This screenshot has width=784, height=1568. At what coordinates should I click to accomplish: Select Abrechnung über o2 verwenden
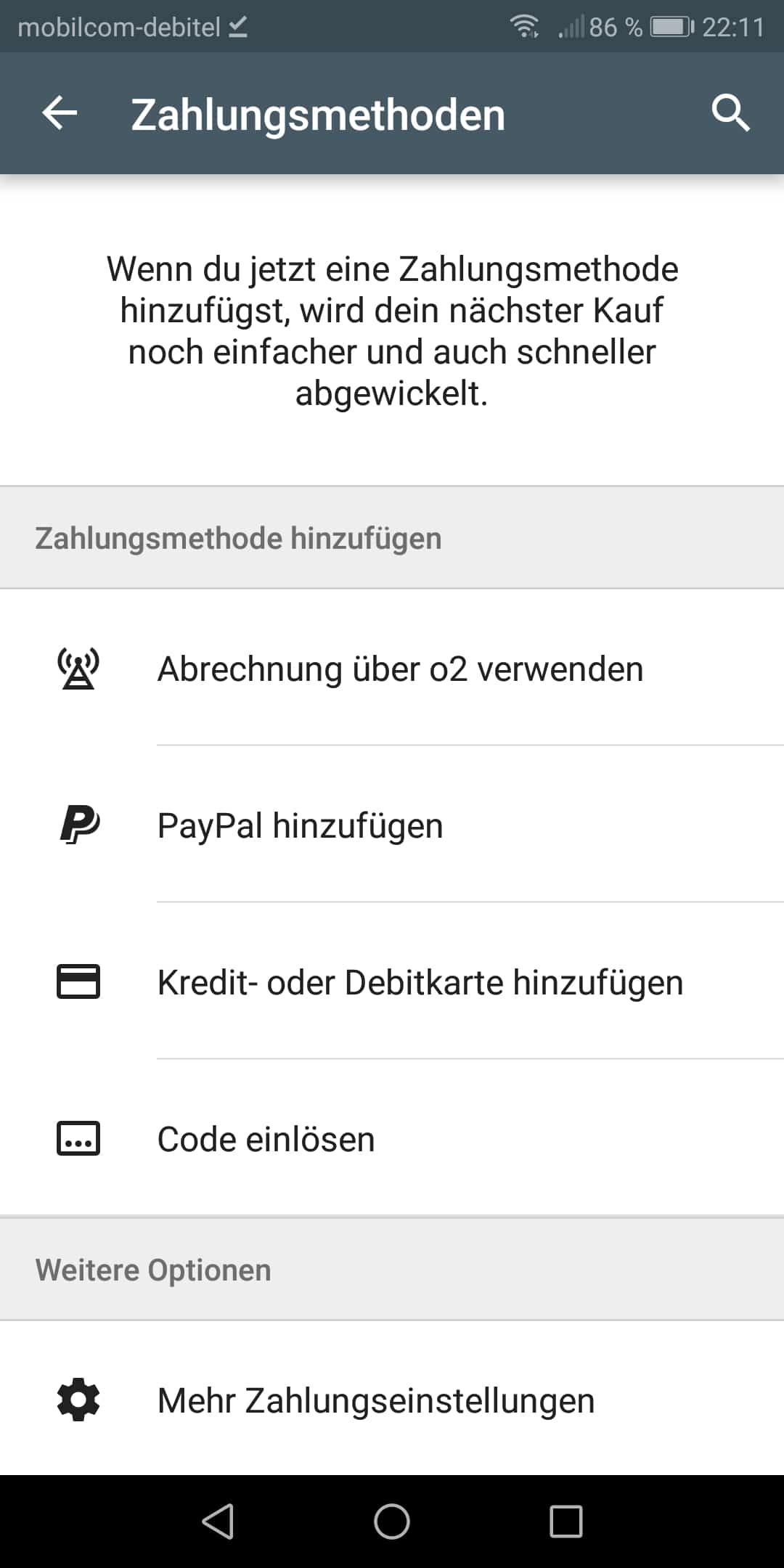(x=392, y=668)
